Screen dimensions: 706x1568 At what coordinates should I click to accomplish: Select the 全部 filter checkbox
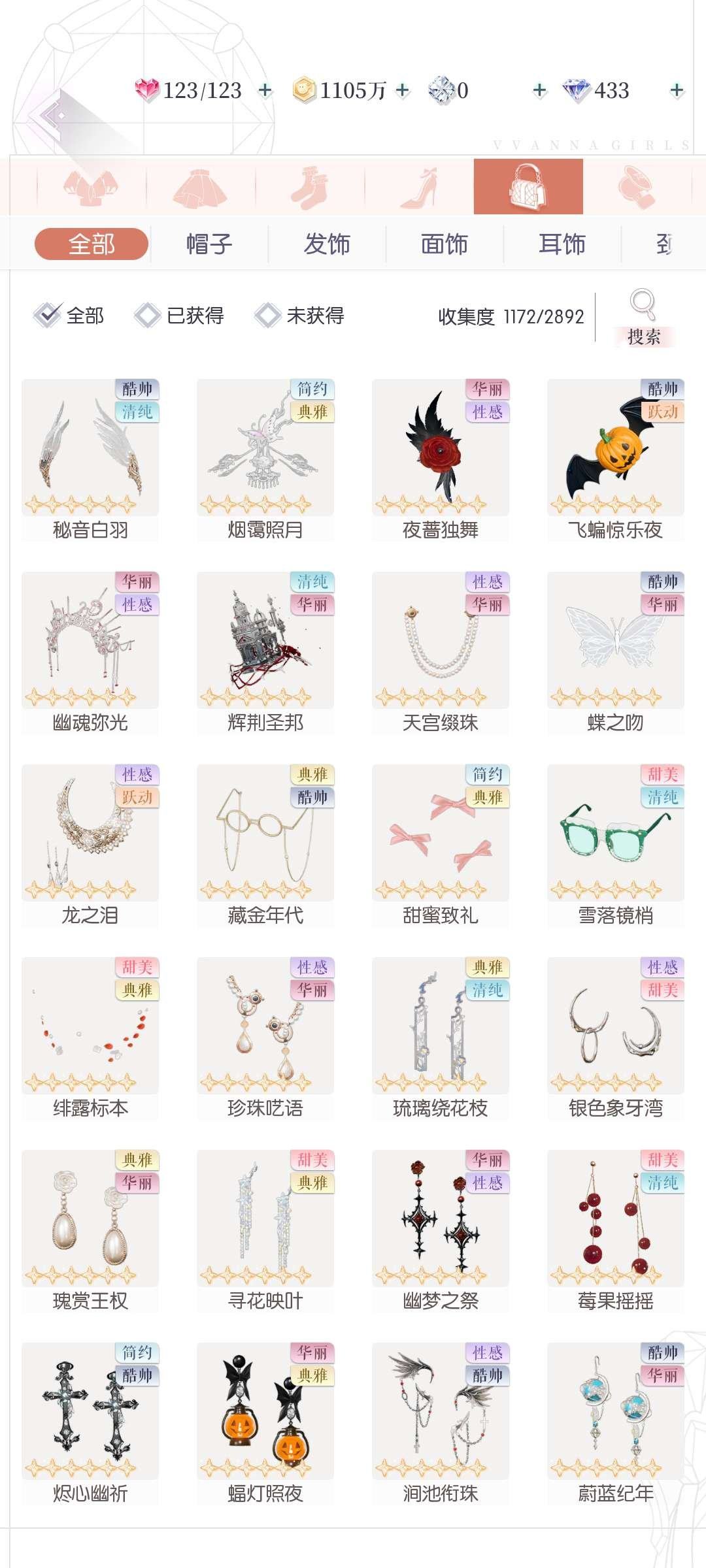click(x=46, y=316)
